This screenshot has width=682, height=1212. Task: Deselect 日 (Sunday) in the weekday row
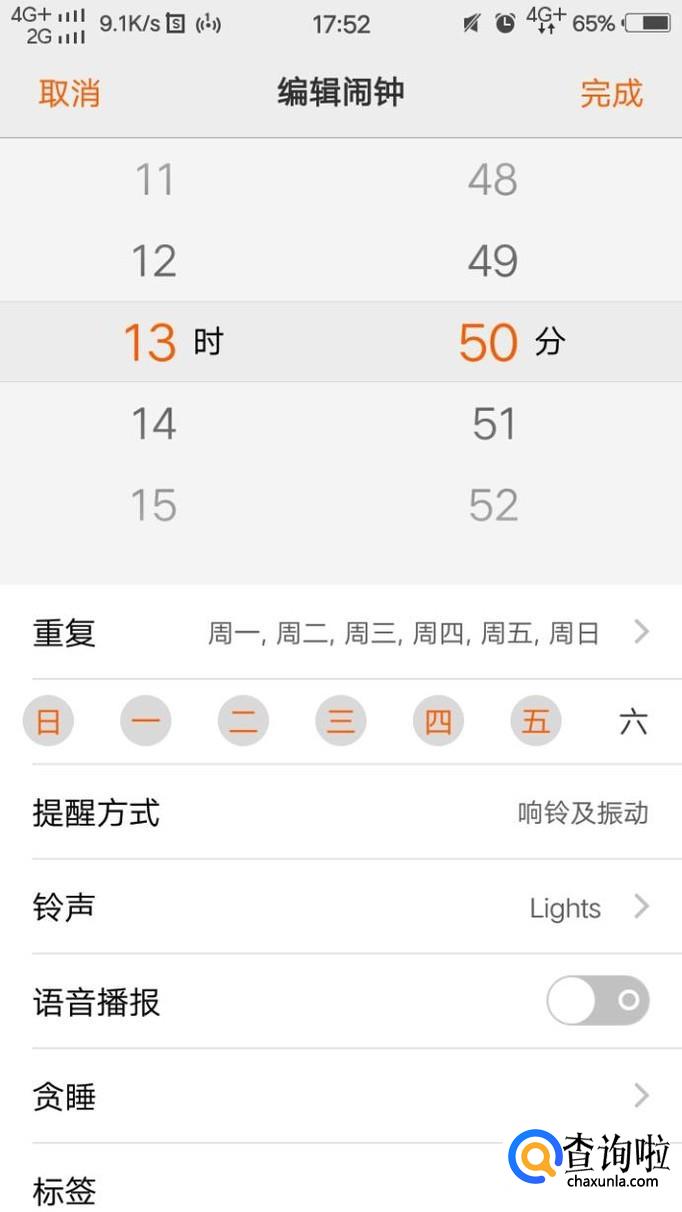click(x=48, y=721)
